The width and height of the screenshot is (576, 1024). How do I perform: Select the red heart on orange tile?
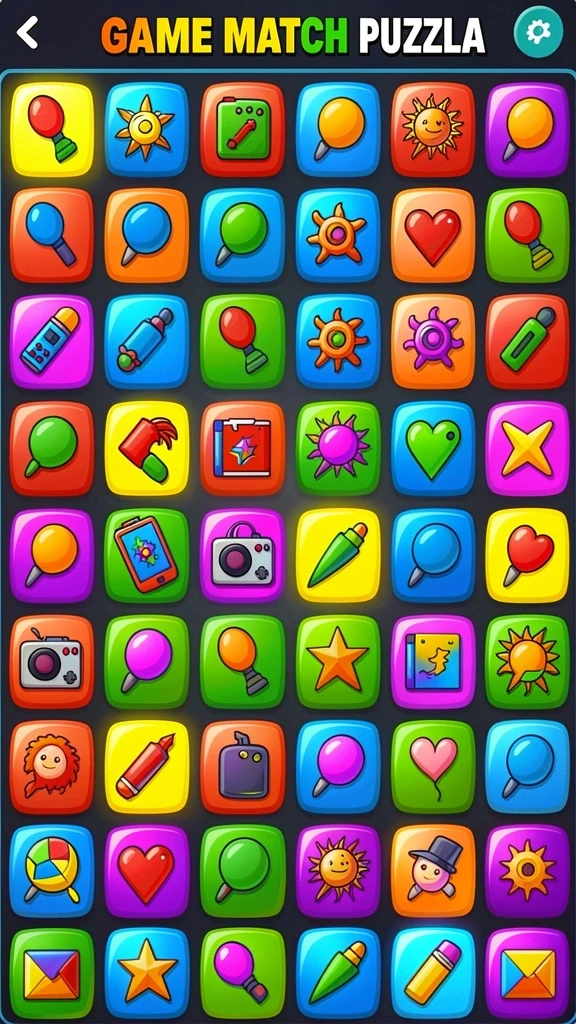tap(433, 234)
